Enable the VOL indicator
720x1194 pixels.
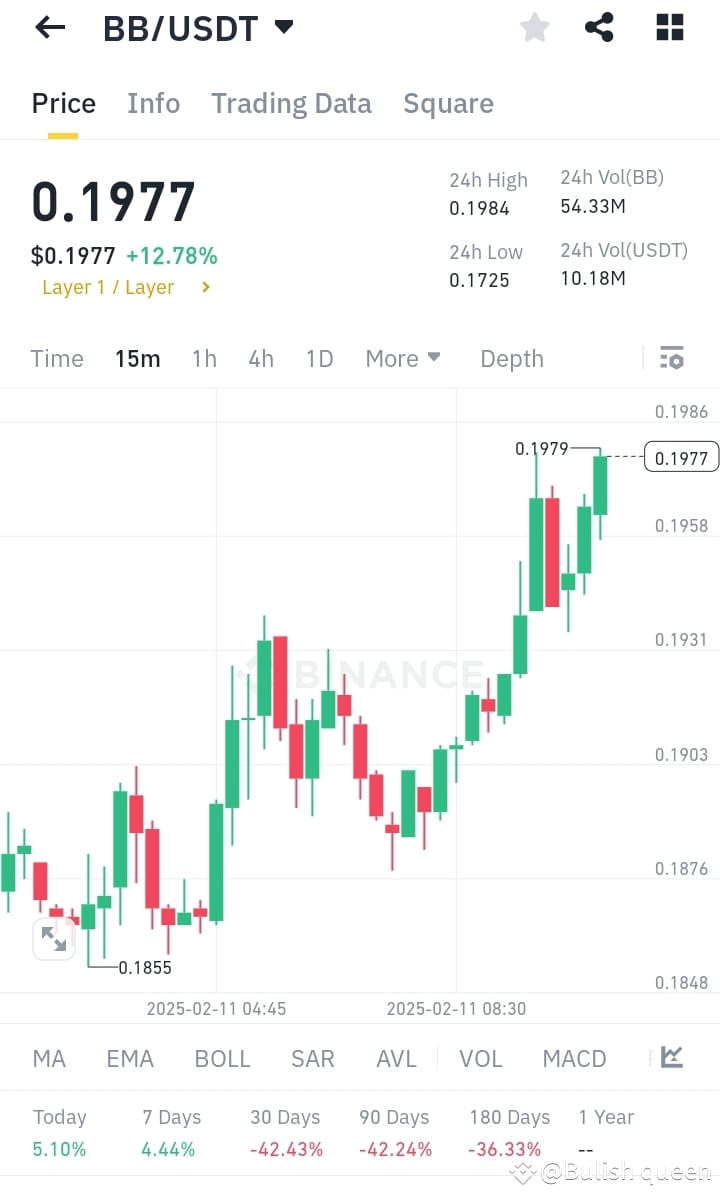click(480, 1058)
